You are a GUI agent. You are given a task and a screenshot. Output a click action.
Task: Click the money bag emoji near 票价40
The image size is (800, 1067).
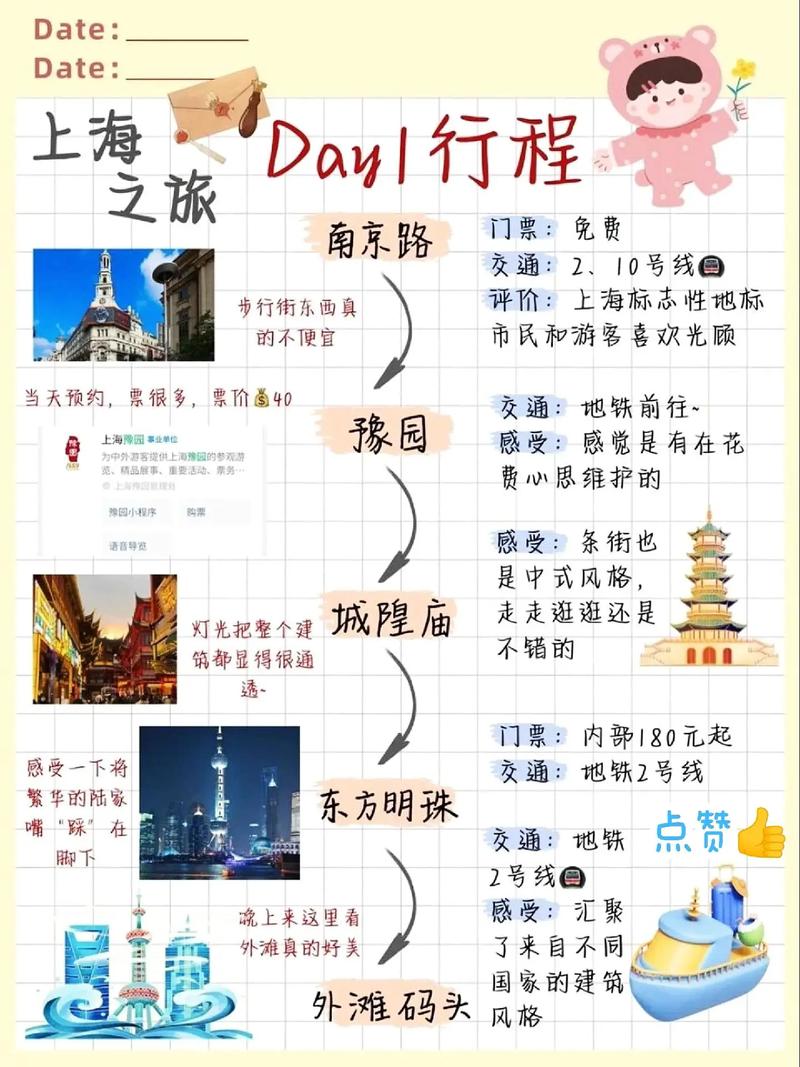263,396
